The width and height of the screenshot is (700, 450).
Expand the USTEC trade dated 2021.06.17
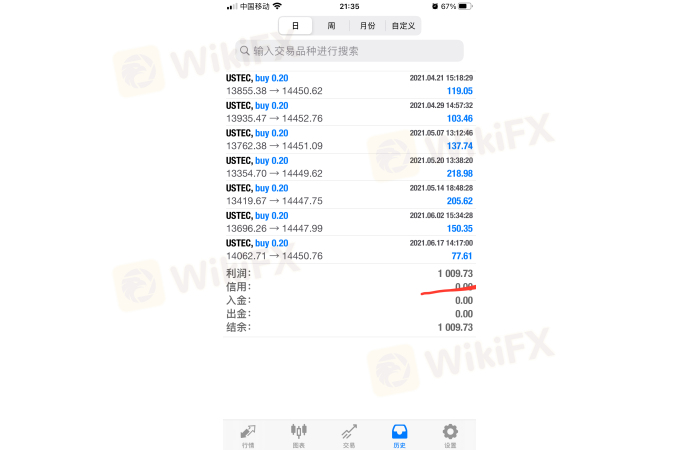click(x=350, y=249)
